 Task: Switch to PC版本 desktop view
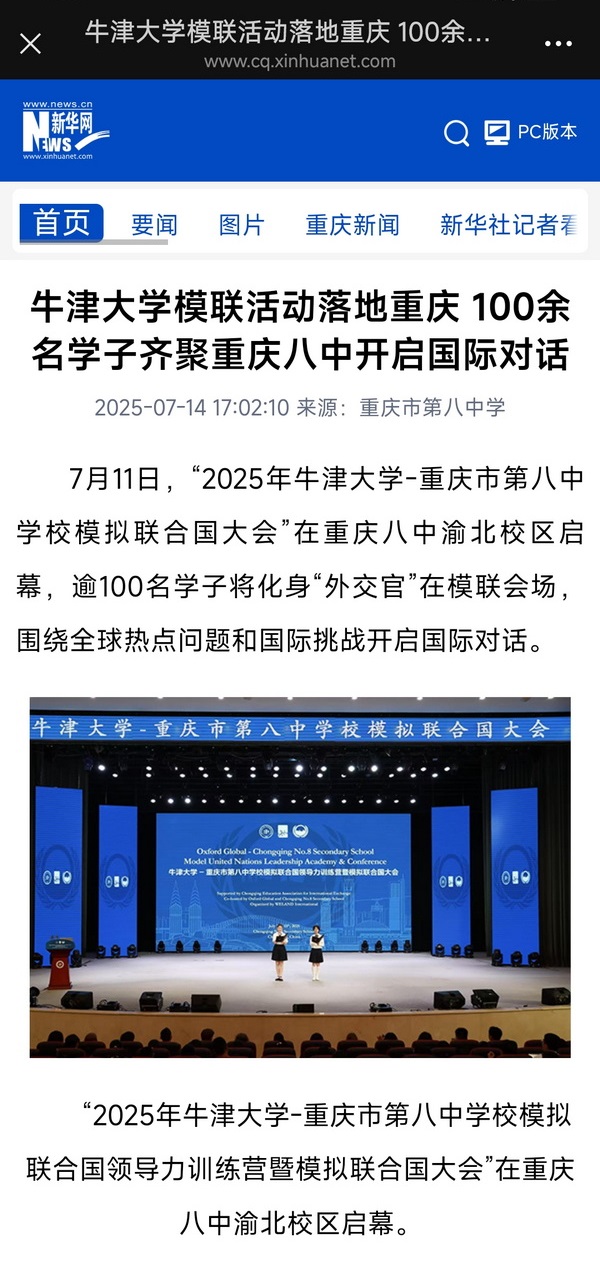tap(531, 132)
